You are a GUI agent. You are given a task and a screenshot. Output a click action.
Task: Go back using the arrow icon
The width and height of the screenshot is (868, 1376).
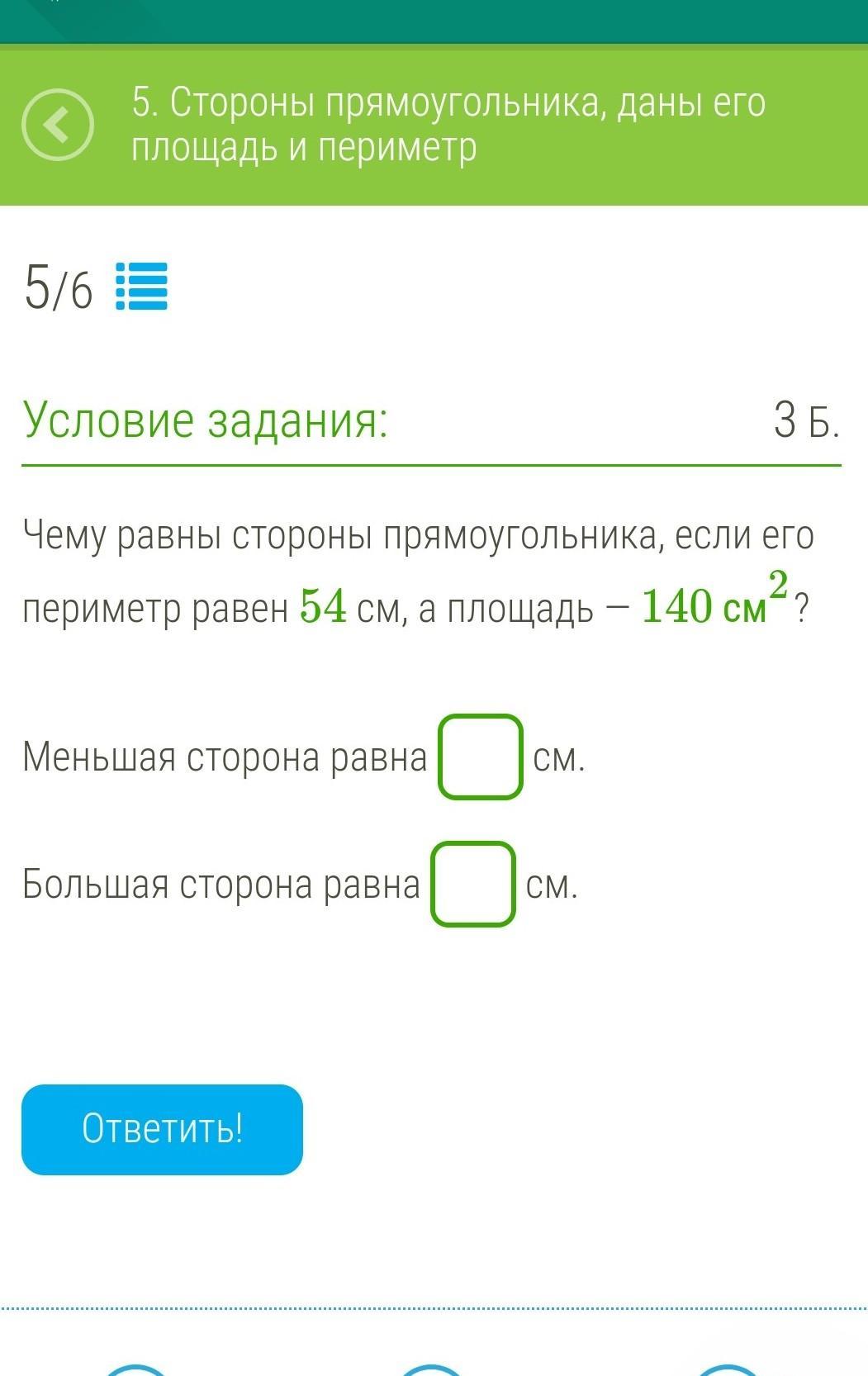[x=57, y=124]
